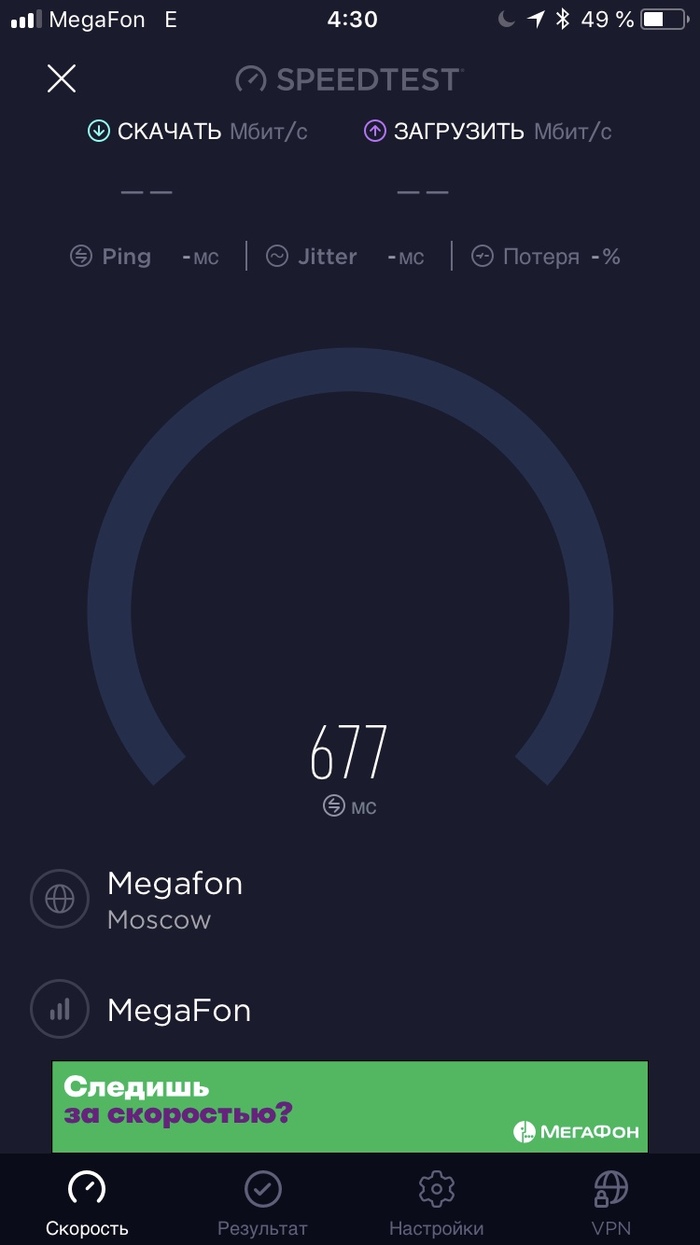This screenshot has height=1245, width=700.
Task: Open the Настройки tab
Action: [436, 1203]
